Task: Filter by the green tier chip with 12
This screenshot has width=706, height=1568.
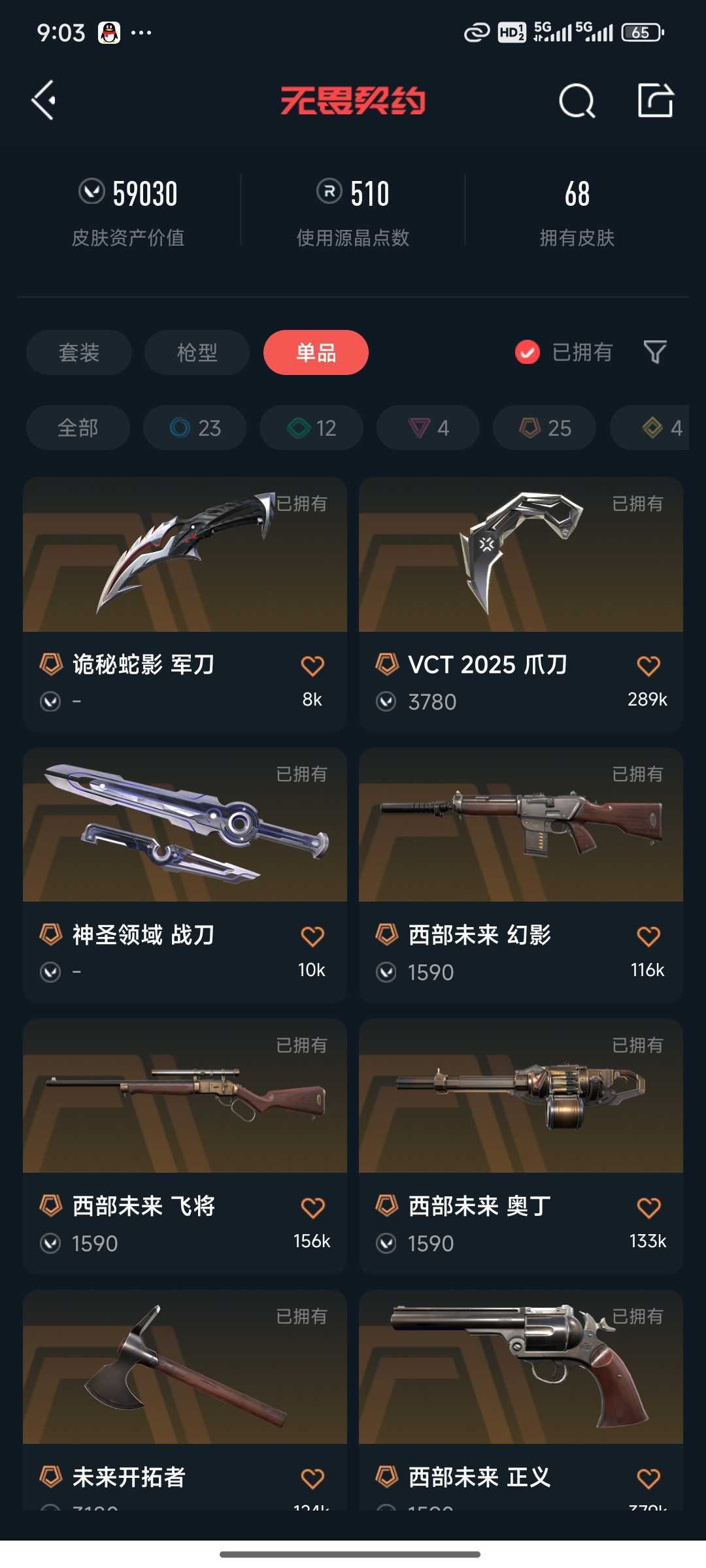Action: (x=311, y=428)
